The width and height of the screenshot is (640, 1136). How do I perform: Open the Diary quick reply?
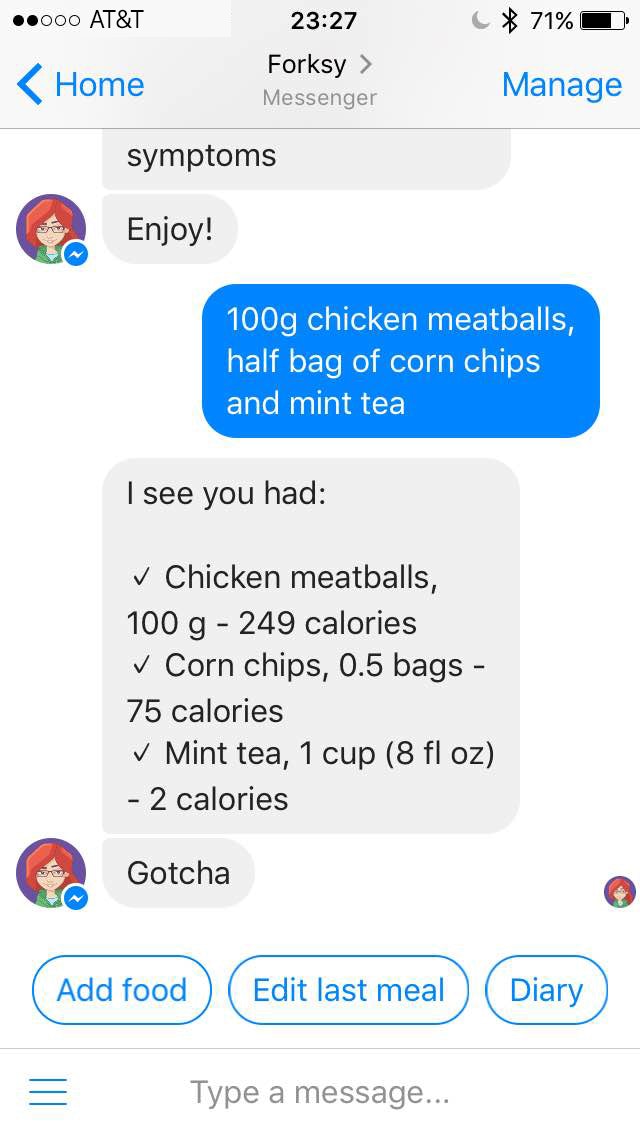pyautogui.click(x=546, y=990)
